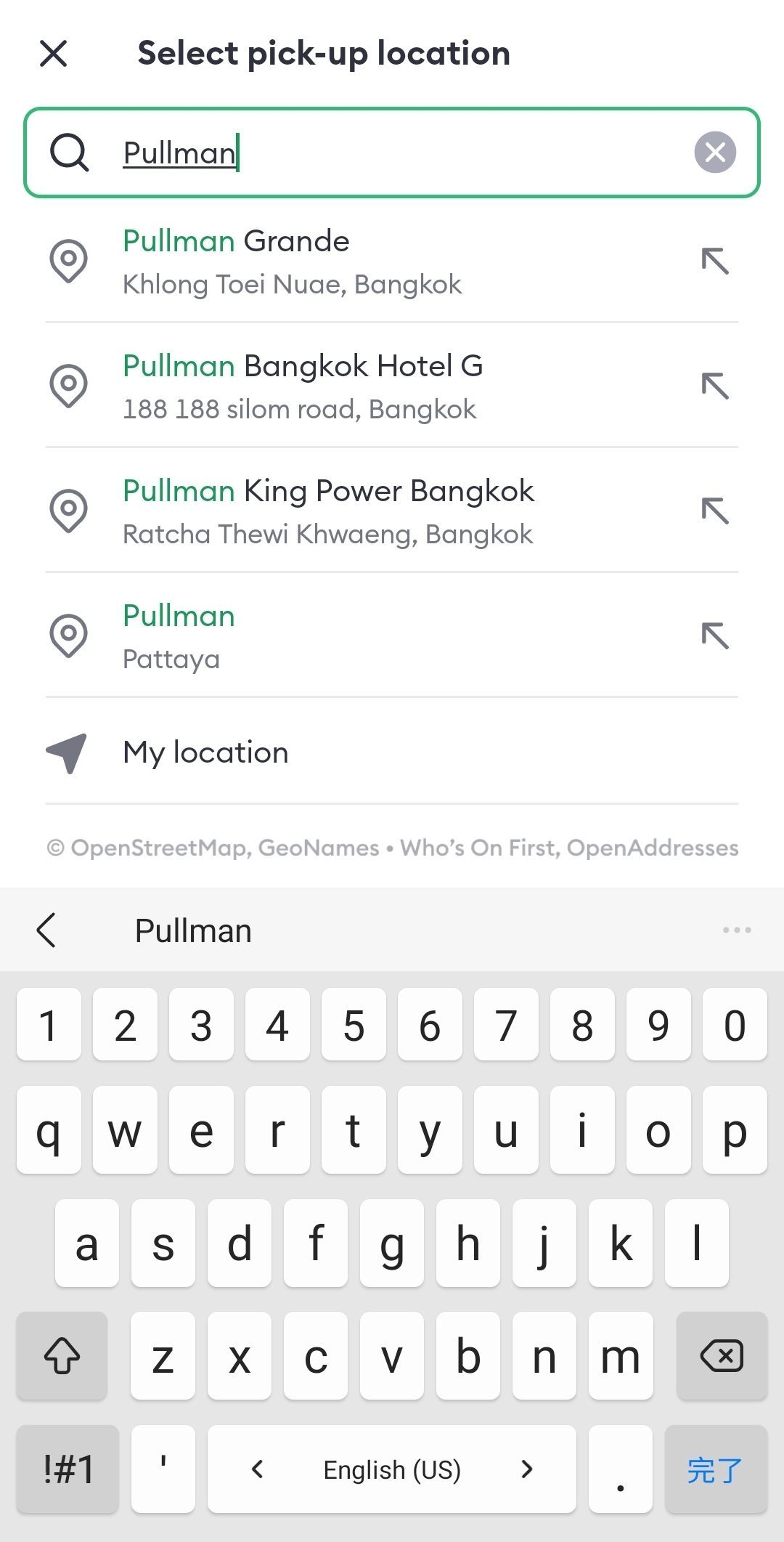This screenshot has height=1542, width=784.
Task: Switch keyboard to symbols with !#1
Action: [68, 1470]
